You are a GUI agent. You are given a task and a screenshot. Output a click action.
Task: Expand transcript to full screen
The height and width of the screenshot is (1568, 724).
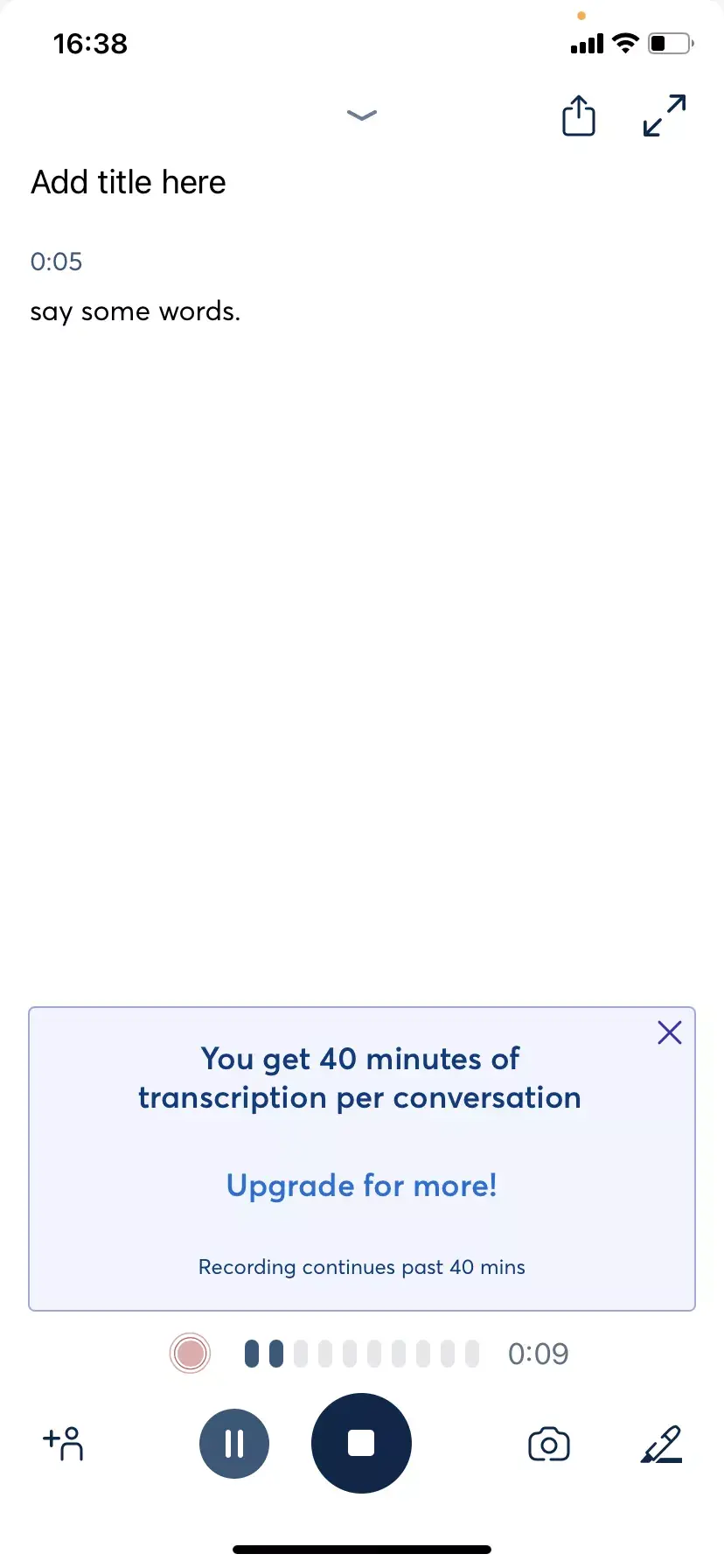(x=664, y=115)
